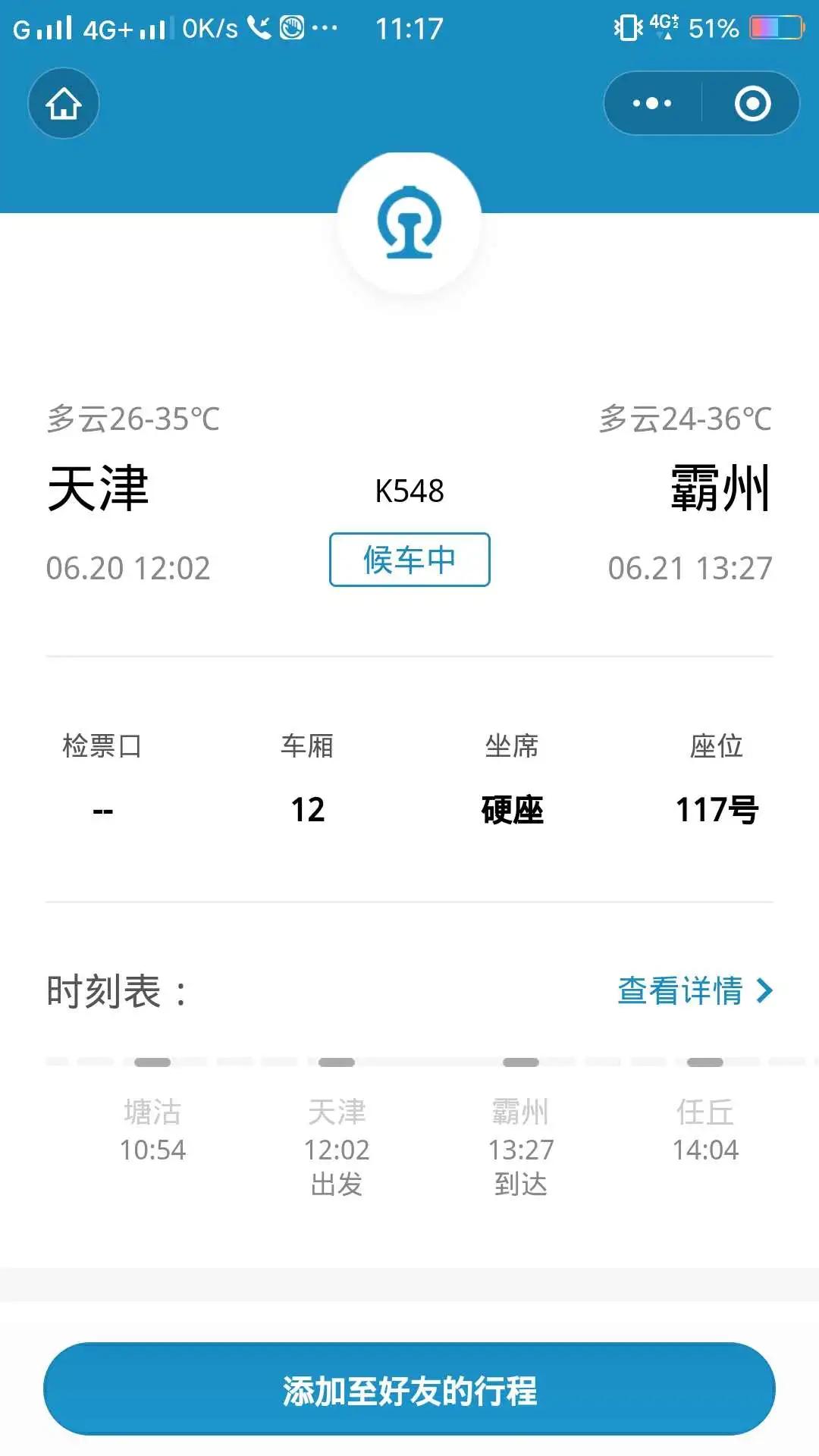Open the more options (...) menu
Screen dimensions: 819x1456
(651, 103)
